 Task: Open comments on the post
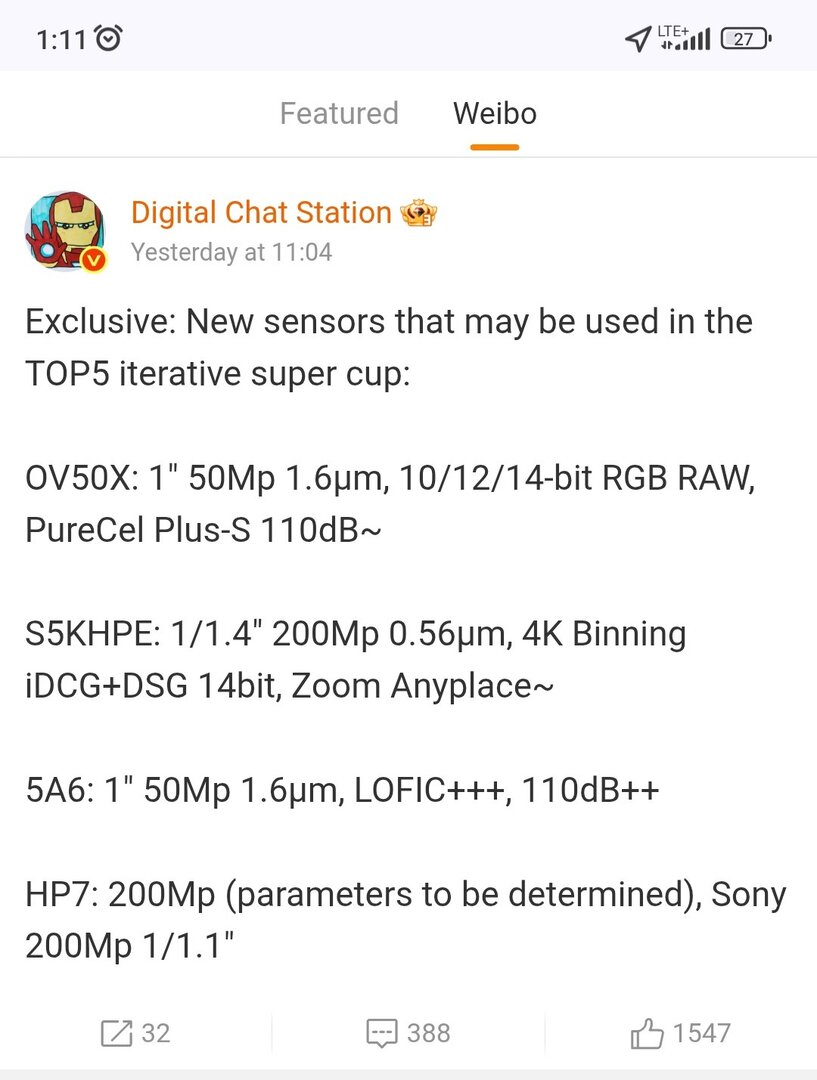click(x=408, y=1032)
